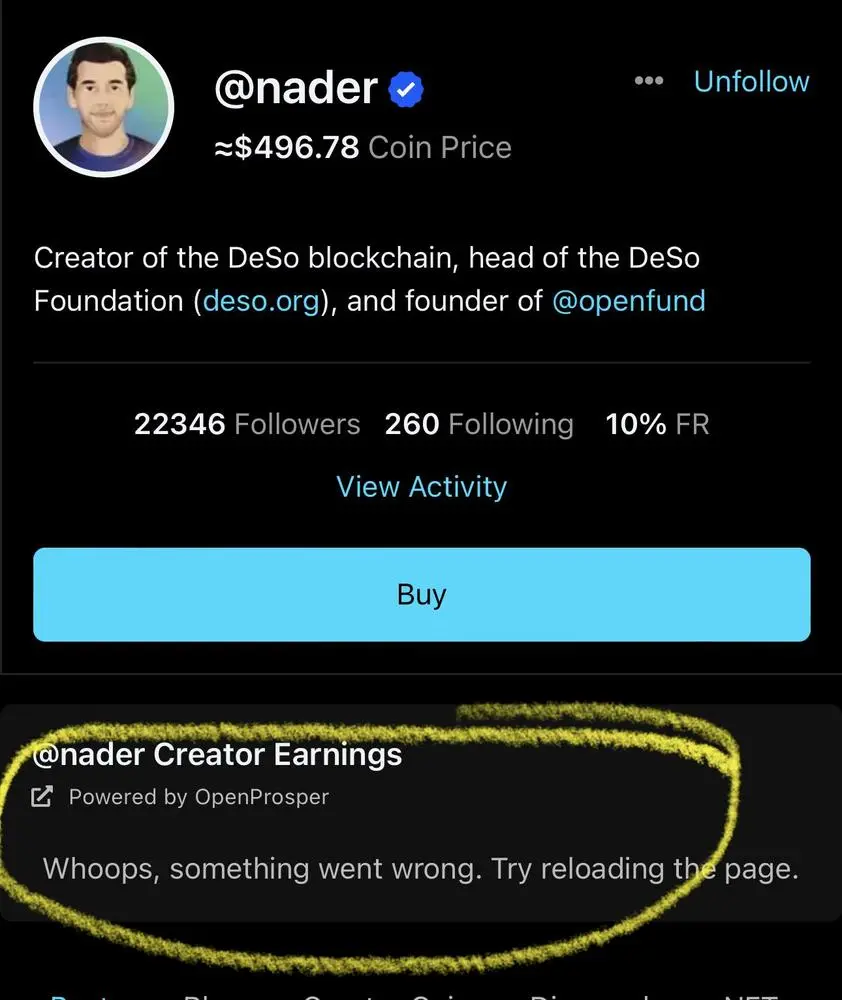Open the three-dot options menu
The image size is (842, 1000).
[x=648, y=81]
